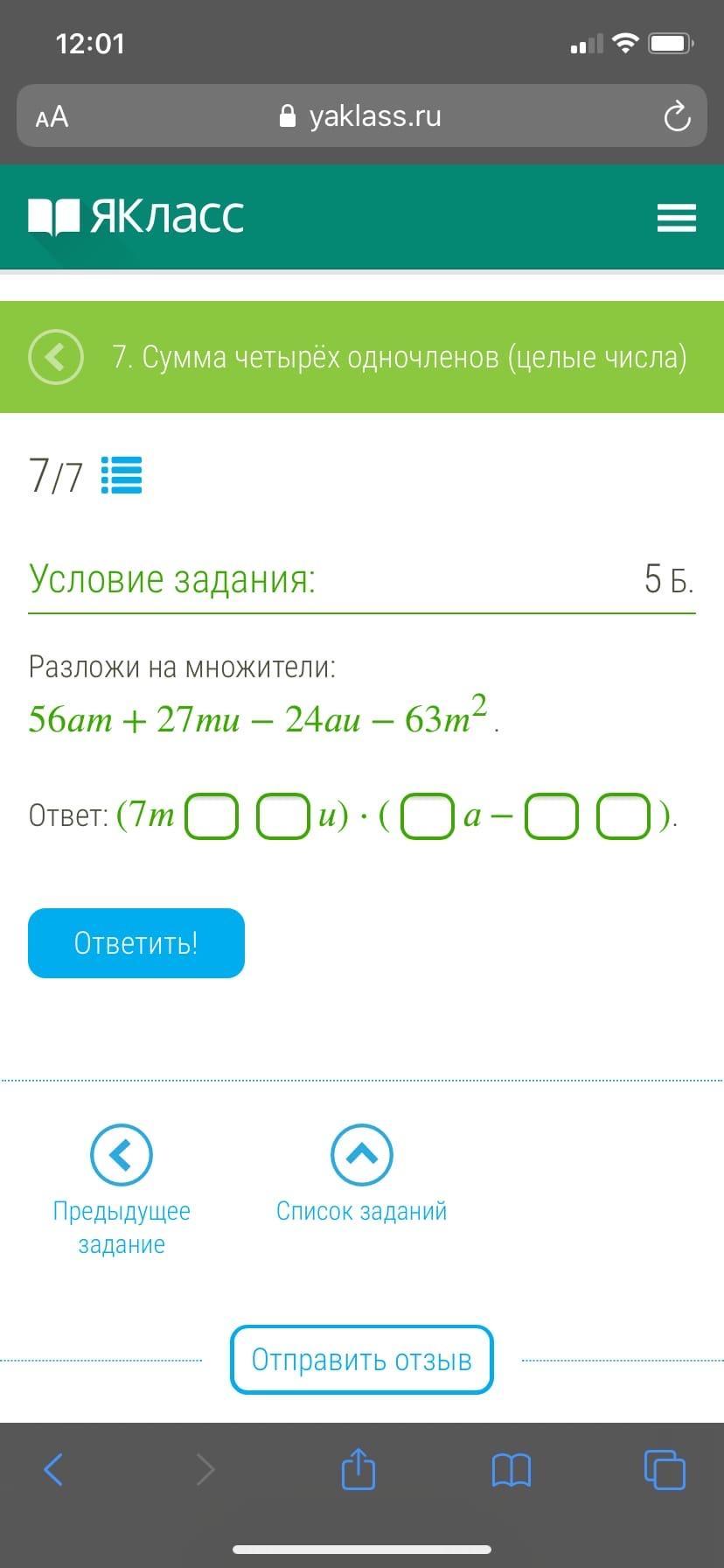The image size is (724, 1568).
Task: Open Safari bookmarks
Action: [x=512, y=1469]
